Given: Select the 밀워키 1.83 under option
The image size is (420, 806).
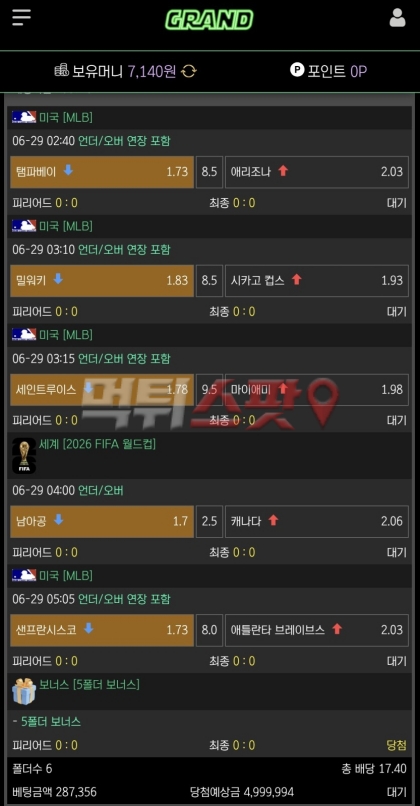Looking at the screenshot, I should 102,281.
